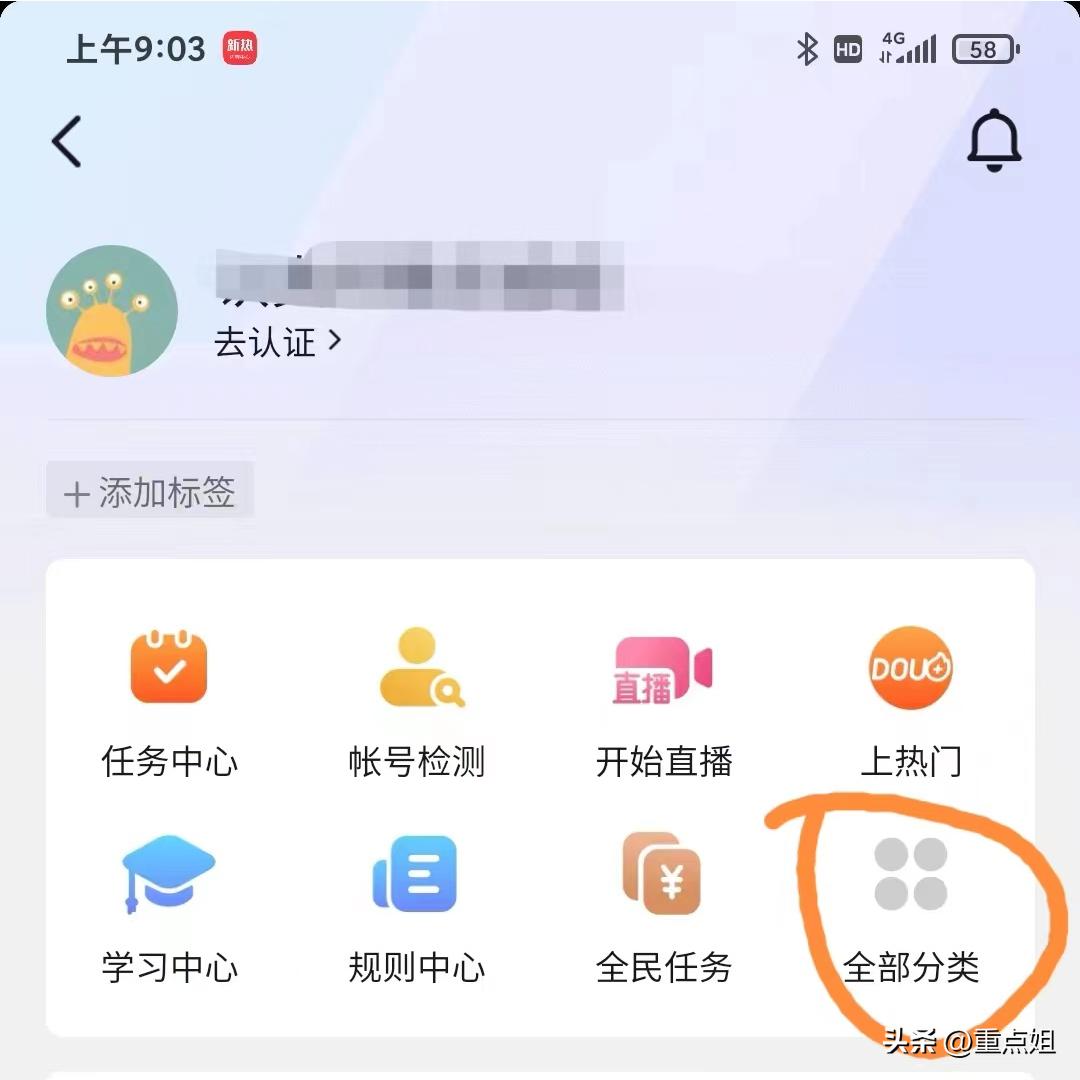The width and height of the screenshot is (1080, 1080).
Task: Add a tag via 添加标签
Action: (150, 492)
